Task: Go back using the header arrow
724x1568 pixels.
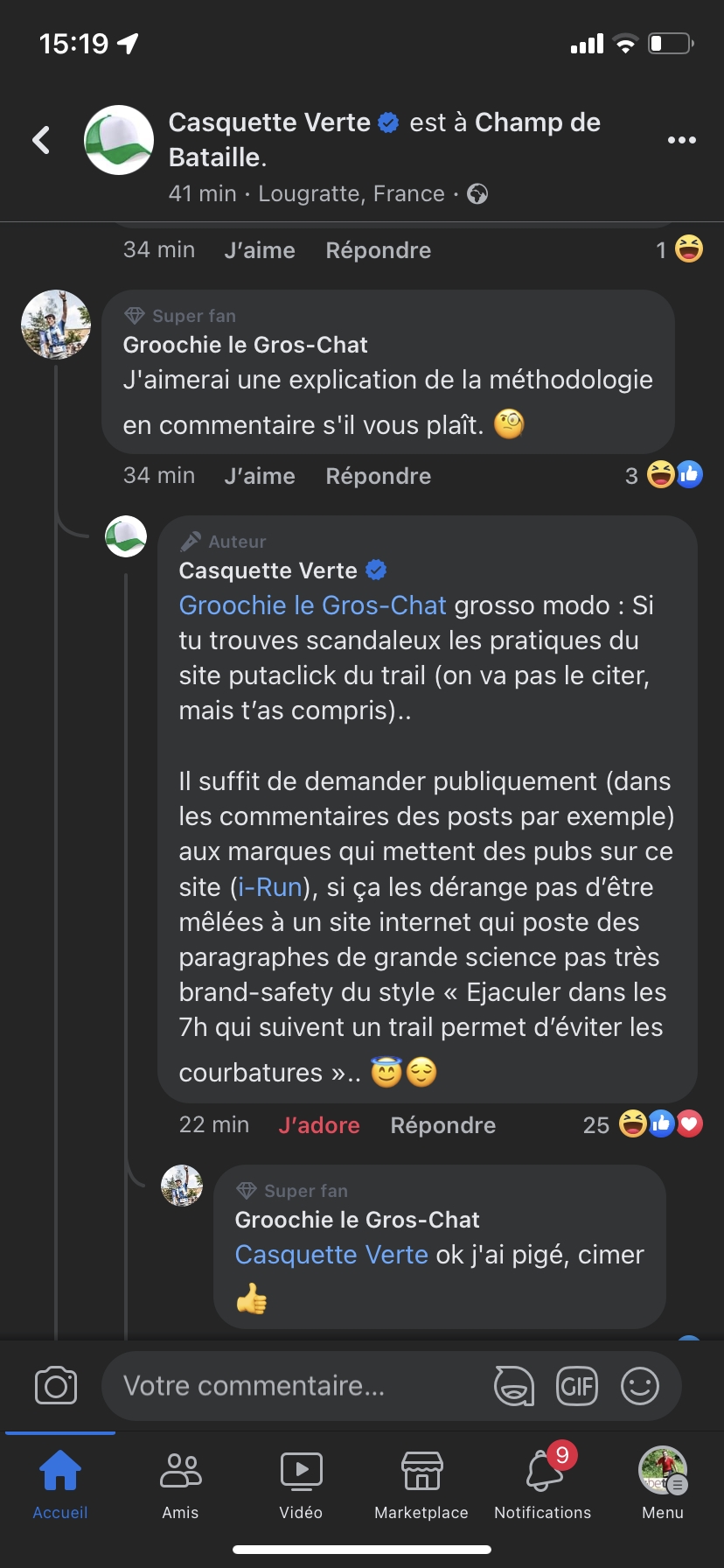Action: tap(41, 140)
